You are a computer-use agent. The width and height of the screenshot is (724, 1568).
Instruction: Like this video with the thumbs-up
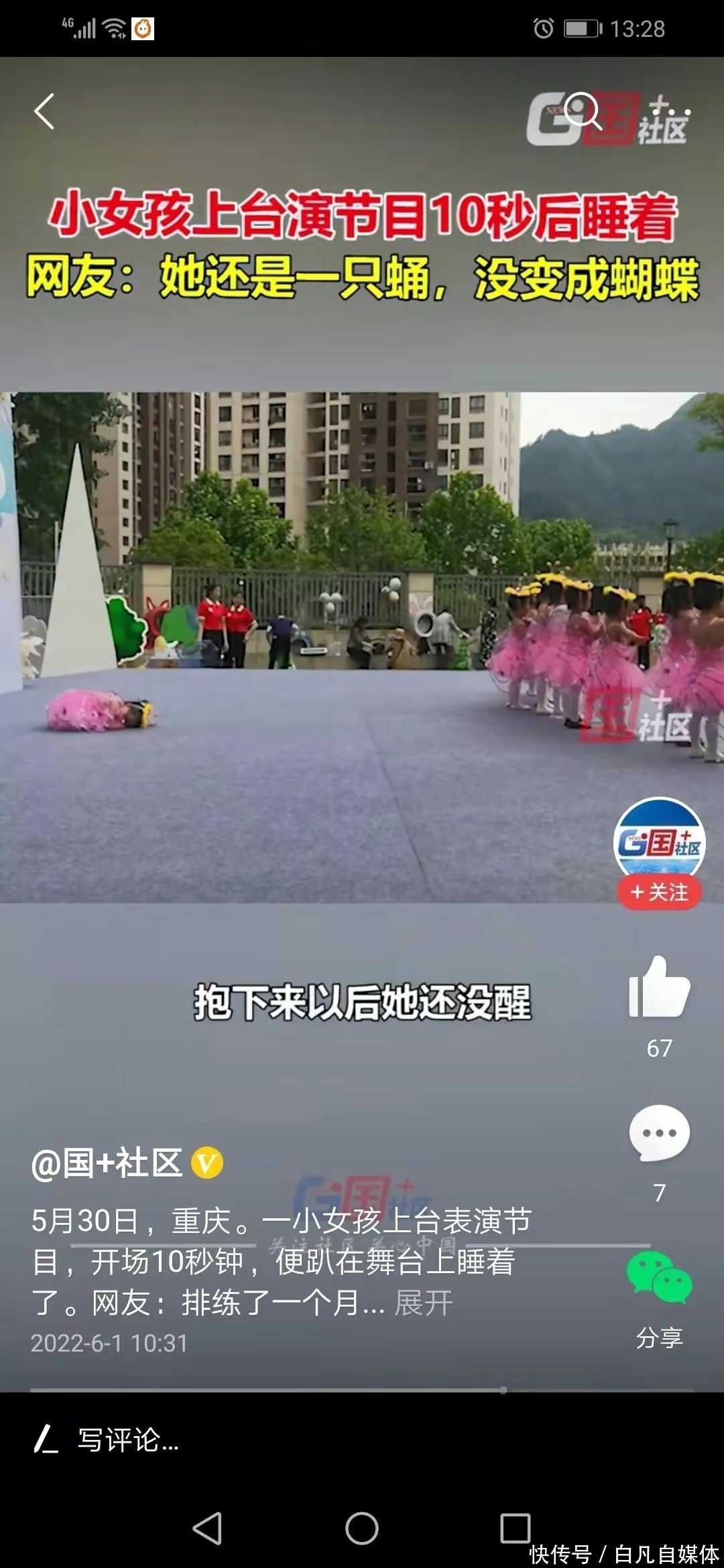point(660,988)
